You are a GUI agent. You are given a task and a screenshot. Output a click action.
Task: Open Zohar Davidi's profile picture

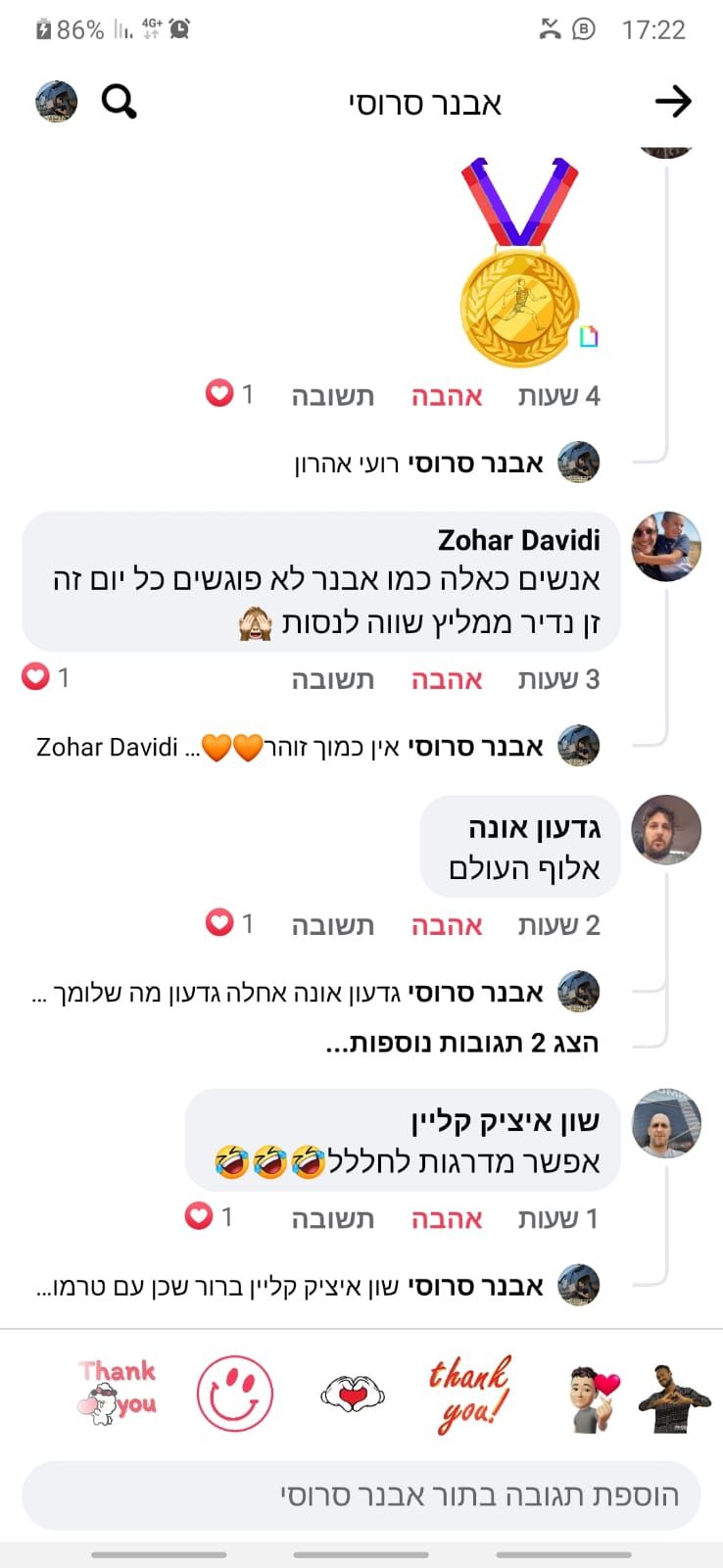[666, 546]
